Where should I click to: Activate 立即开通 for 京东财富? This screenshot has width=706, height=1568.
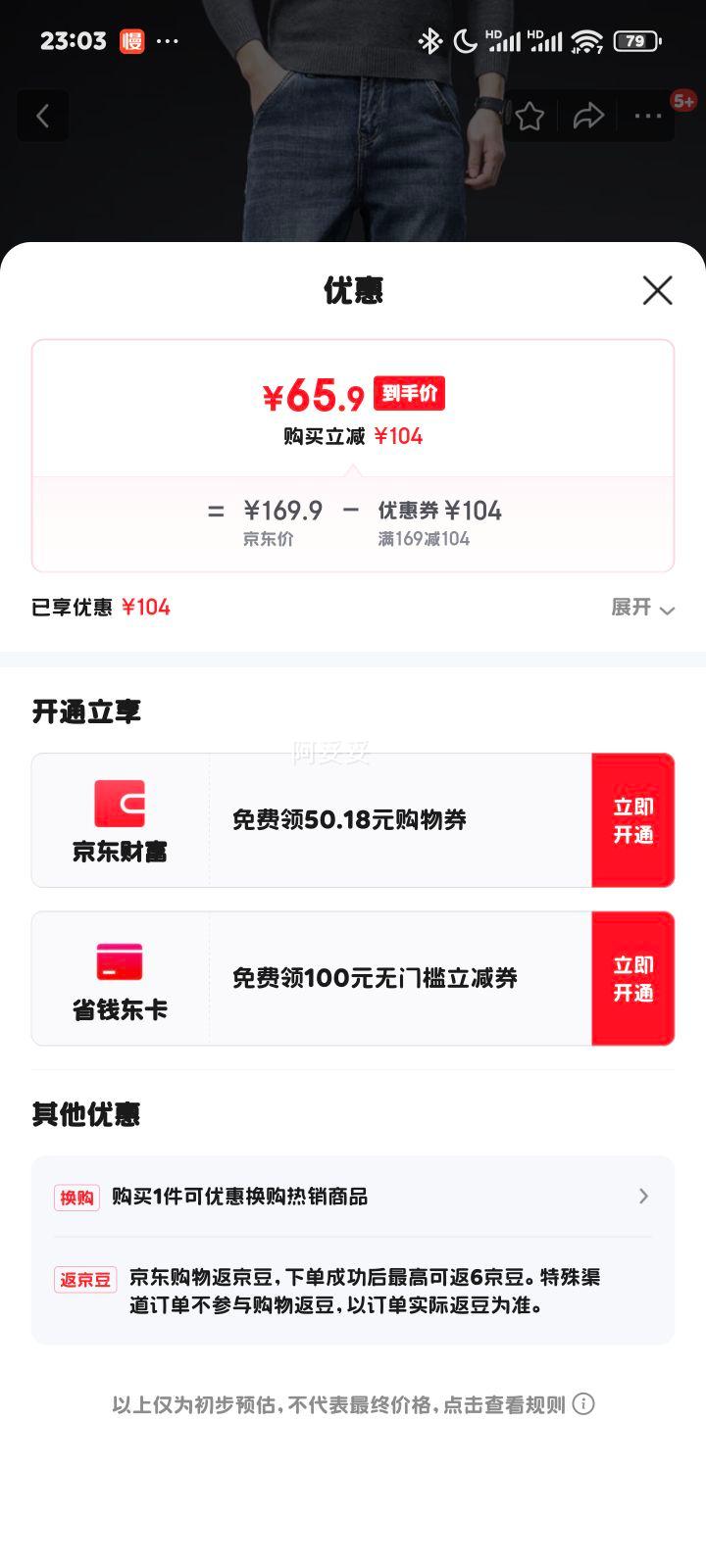pos(632,820)
